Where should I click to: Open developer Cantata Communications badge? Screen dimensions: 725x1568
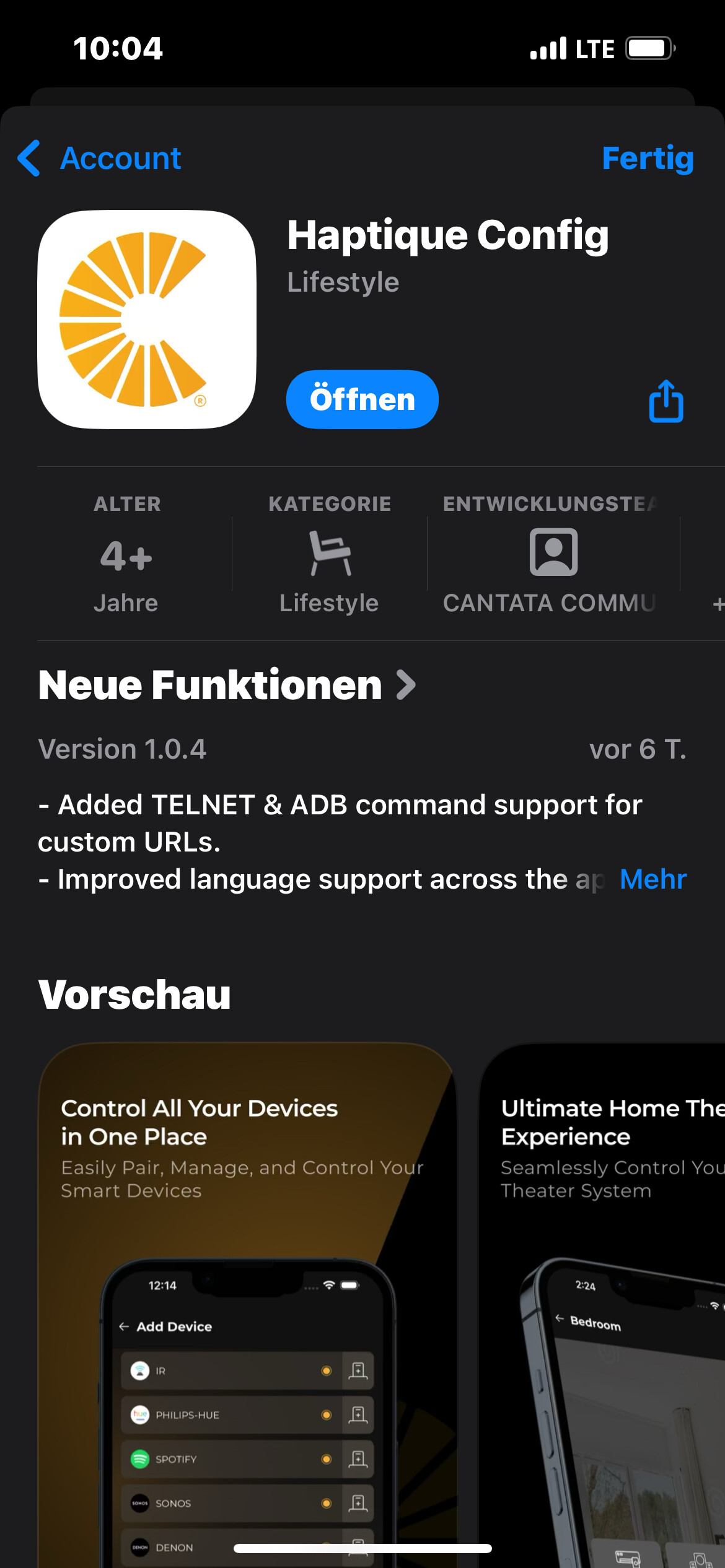pyautogui.click(x=553, y=553)
